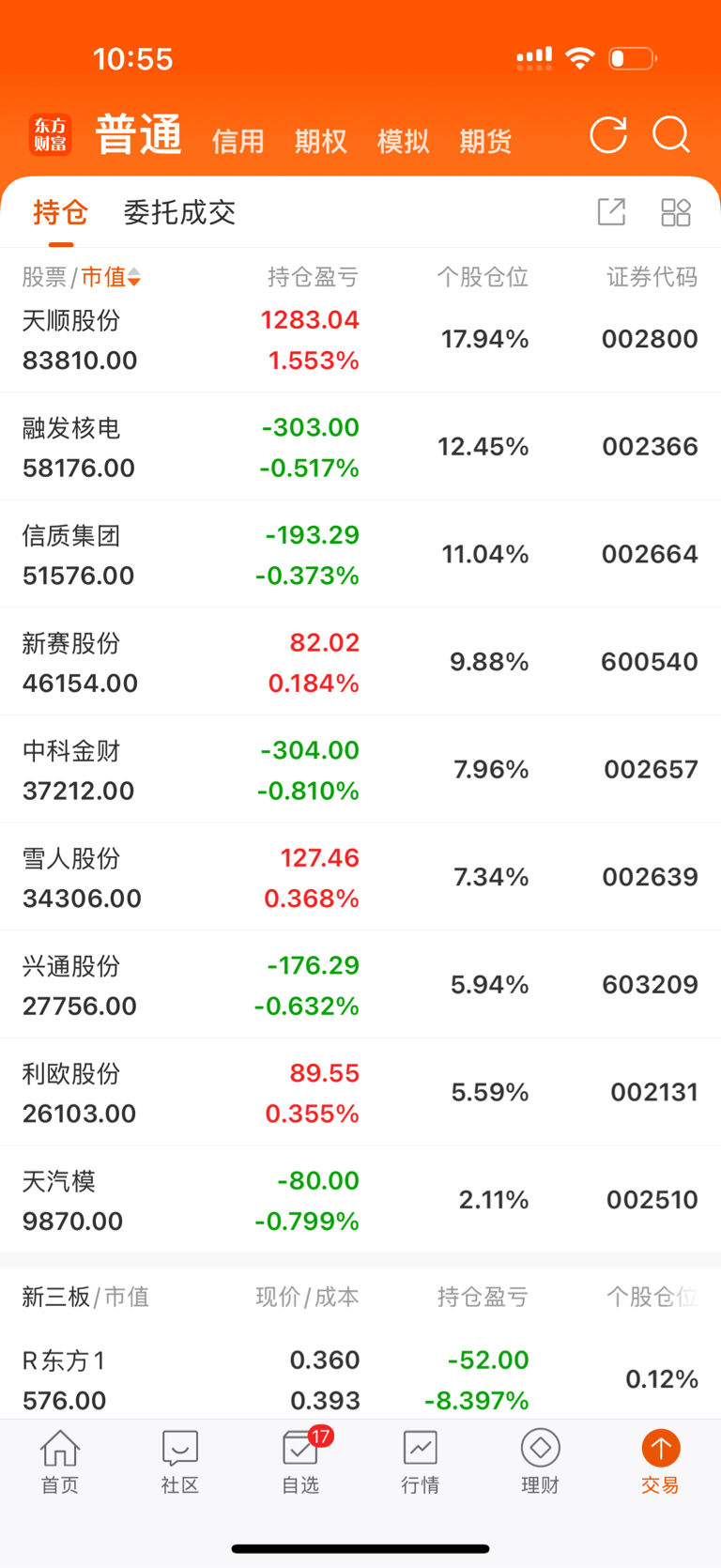
Task: Switch to the 信用 account tab
Action: tap(238, 142)
